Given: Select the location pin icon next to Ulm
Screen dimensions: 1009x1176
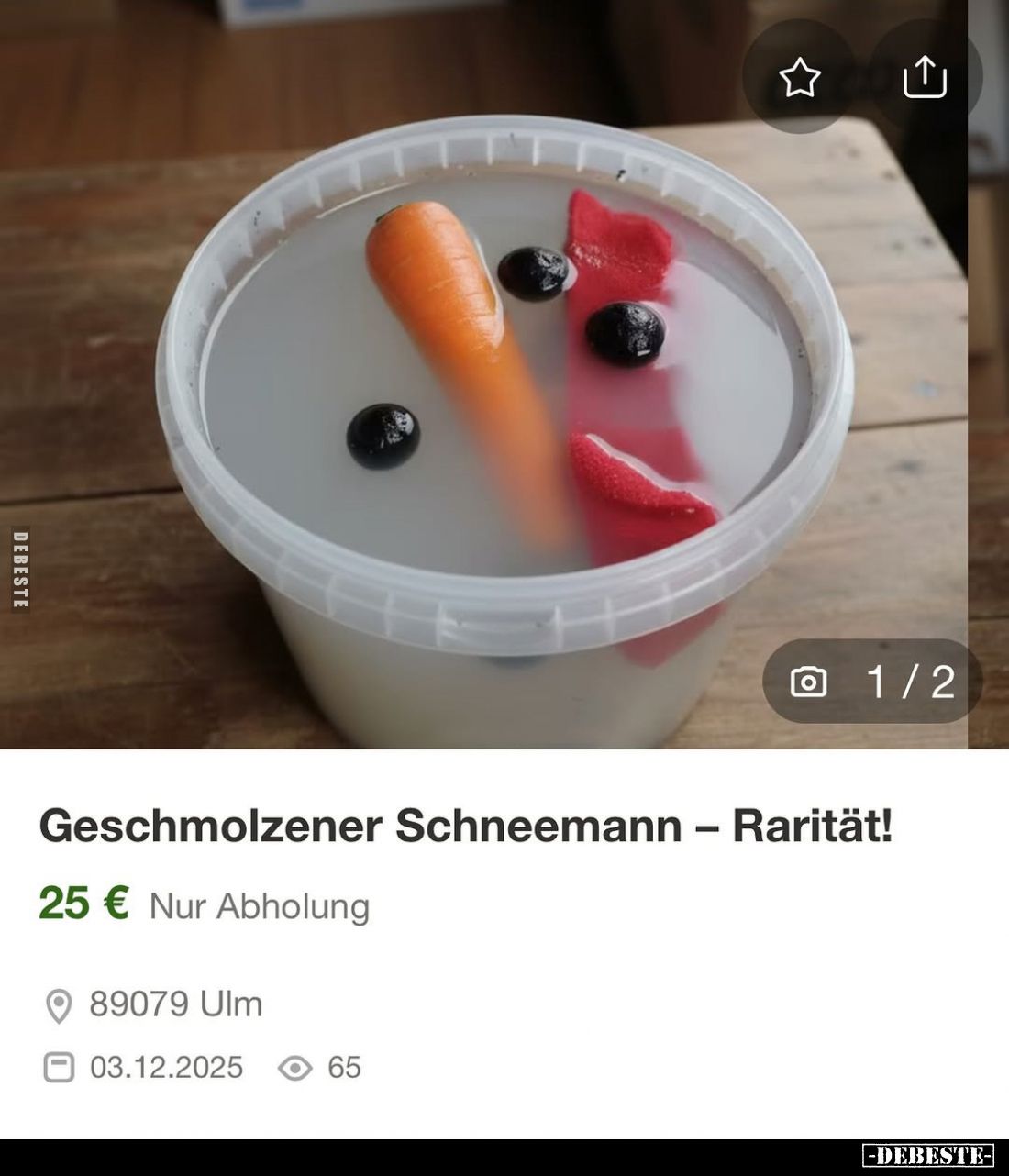Looking at the screenshot, I should tap(57, 1004).
